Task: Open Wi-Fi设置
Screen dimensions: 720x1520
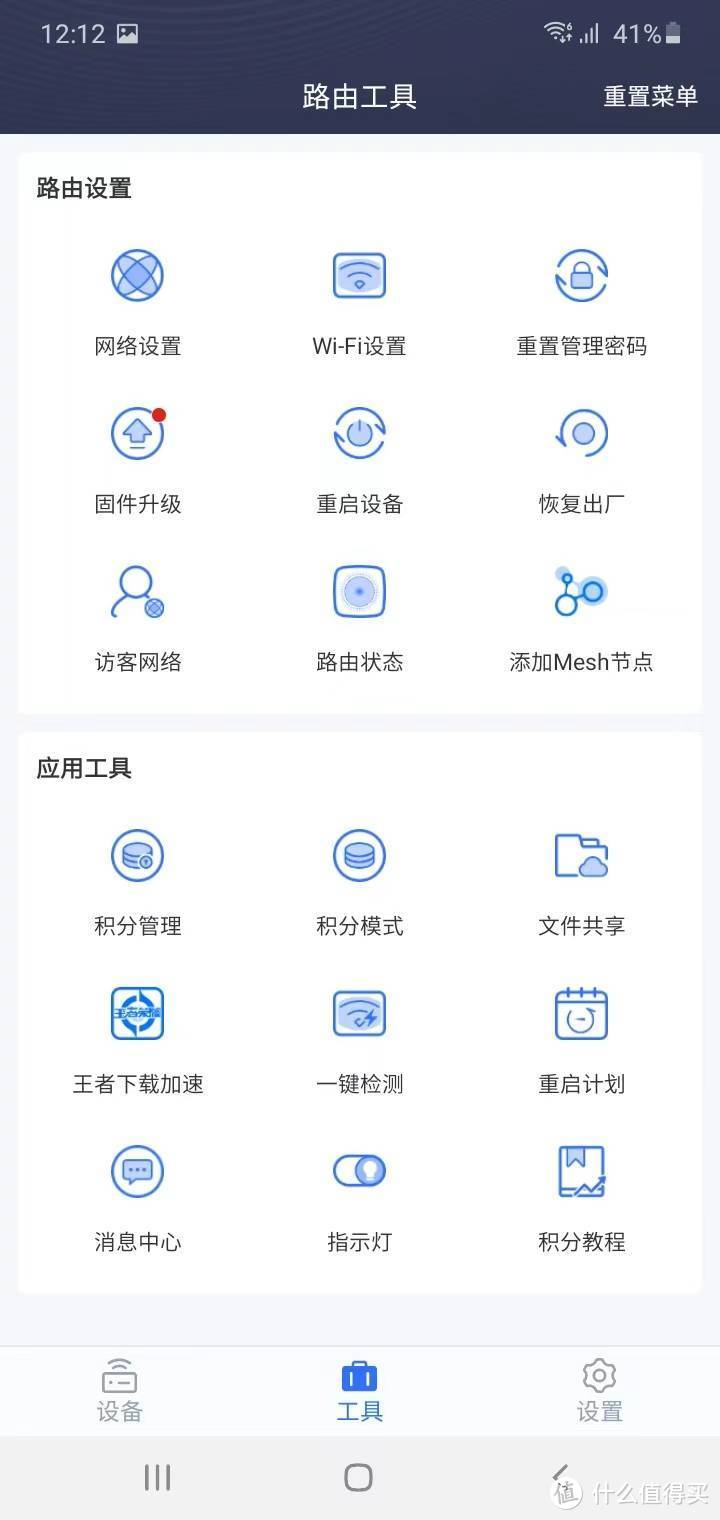Action: (x=359, y=295)
